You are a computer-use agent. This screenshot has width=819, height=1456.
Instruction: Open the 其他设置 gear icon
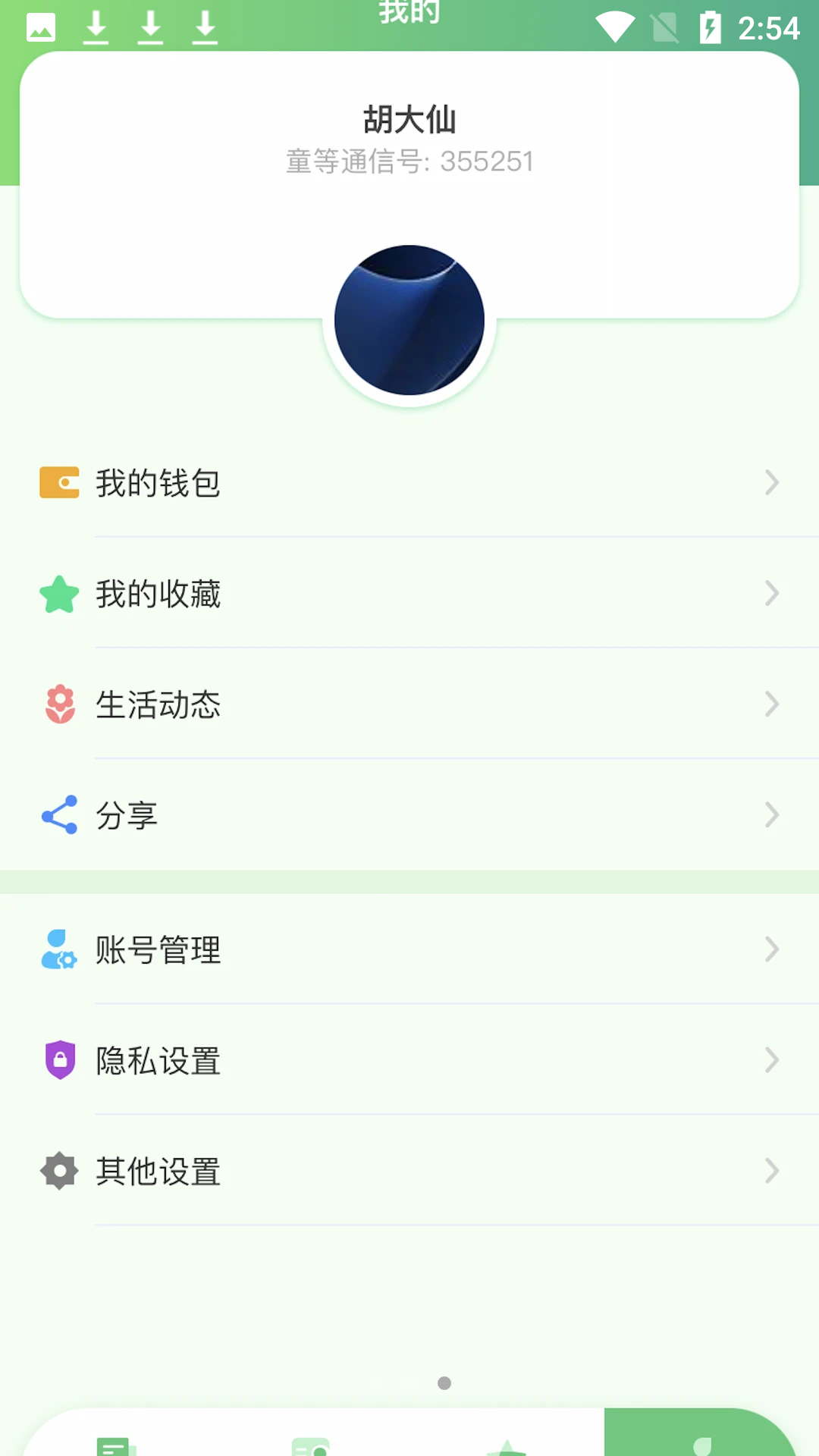pos(60,1172)
